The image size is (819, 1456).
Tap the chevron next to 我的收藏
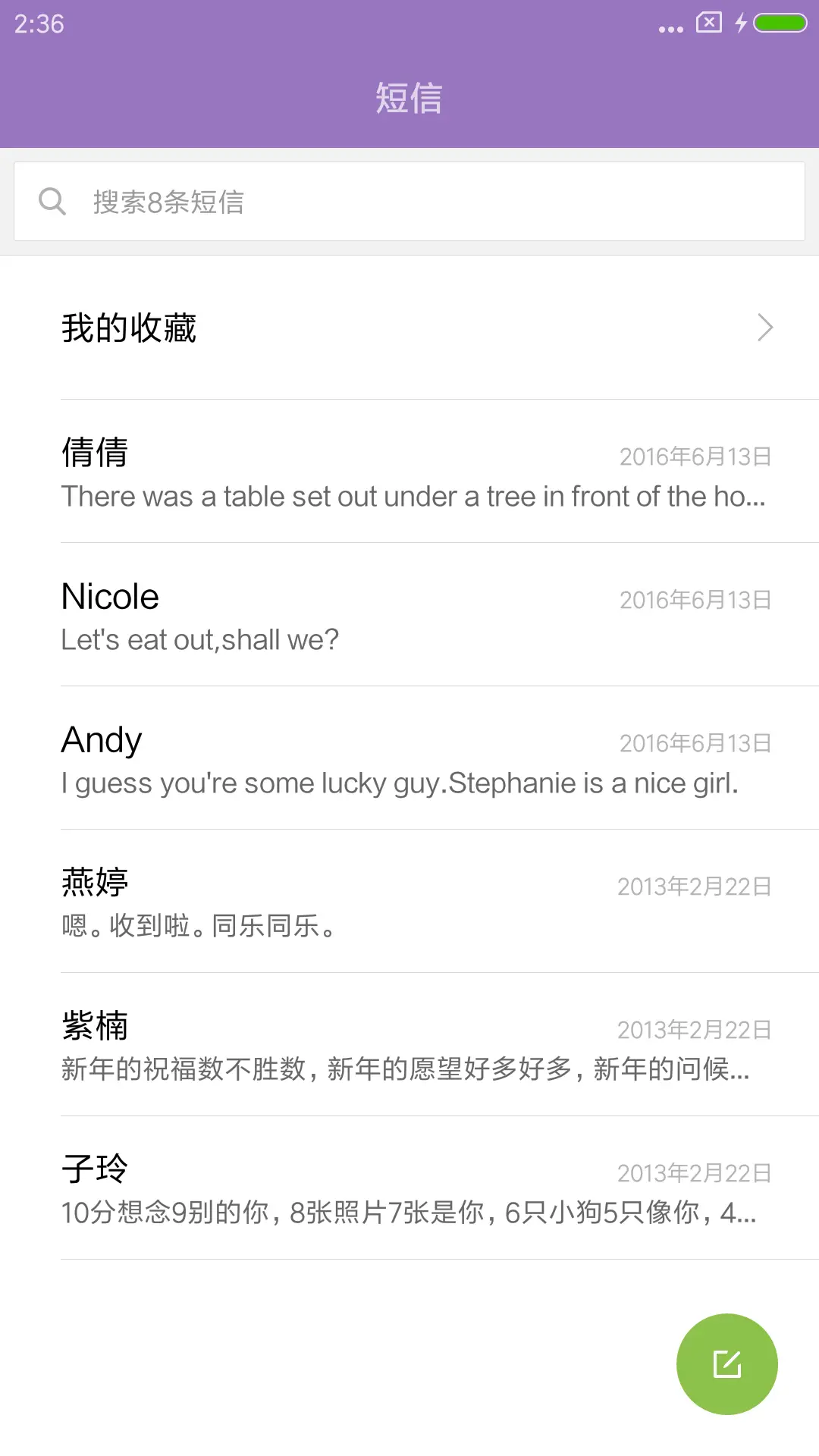click(764, 328)
